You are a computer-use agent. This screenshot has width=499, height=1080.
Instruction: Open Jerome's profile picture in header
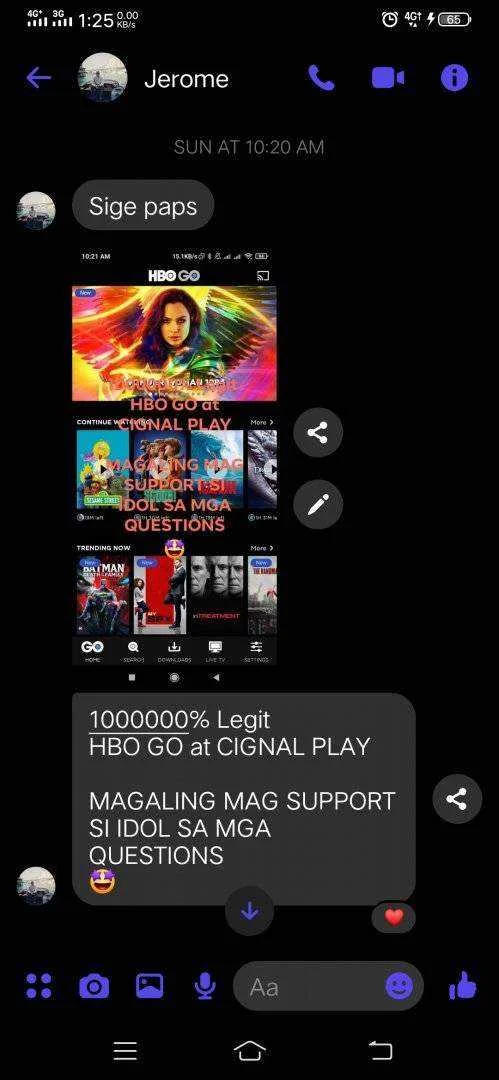pos(103,77)
